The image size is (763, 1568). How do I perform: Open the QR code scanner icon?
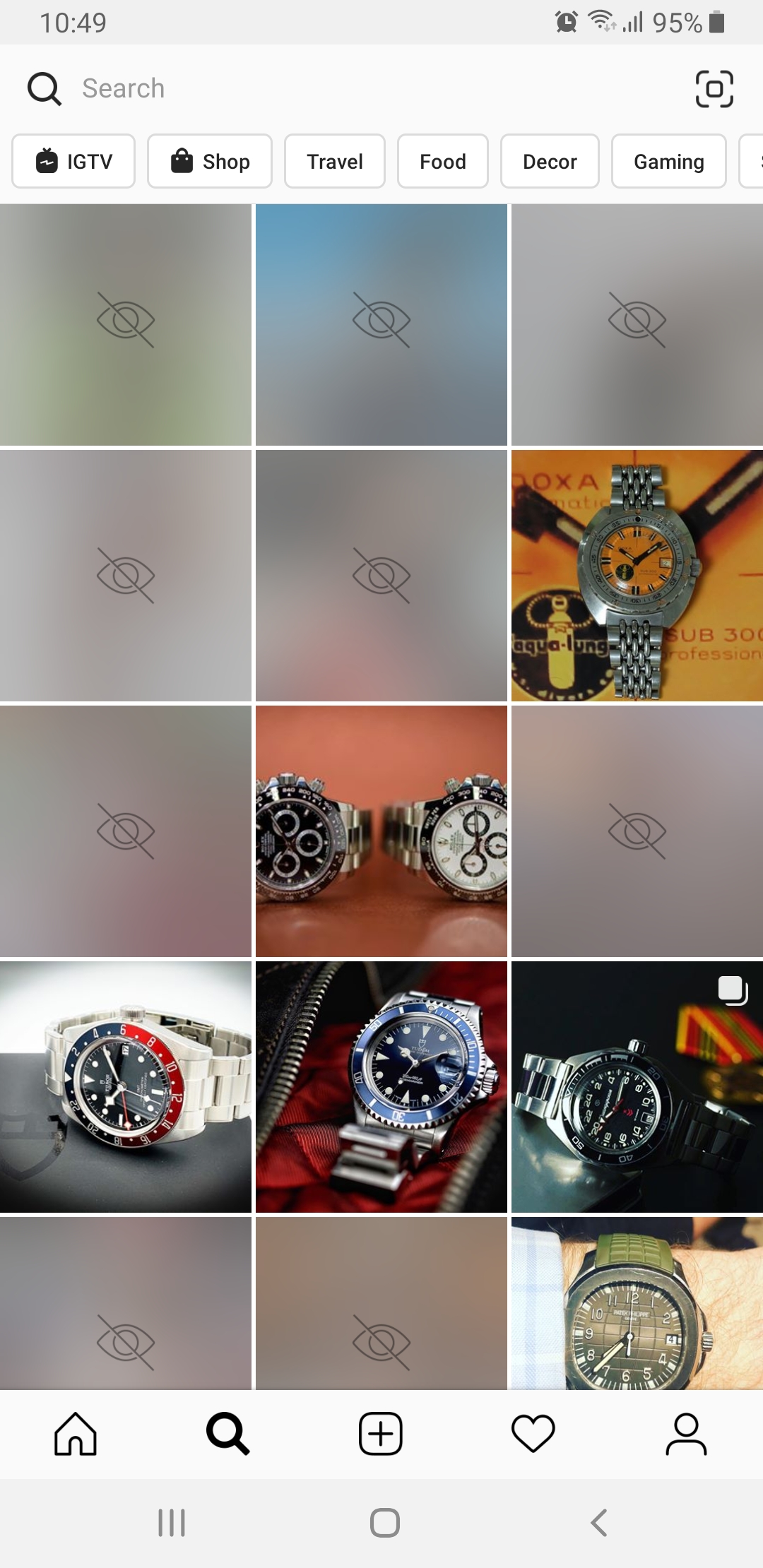click(x=714, y=89)
